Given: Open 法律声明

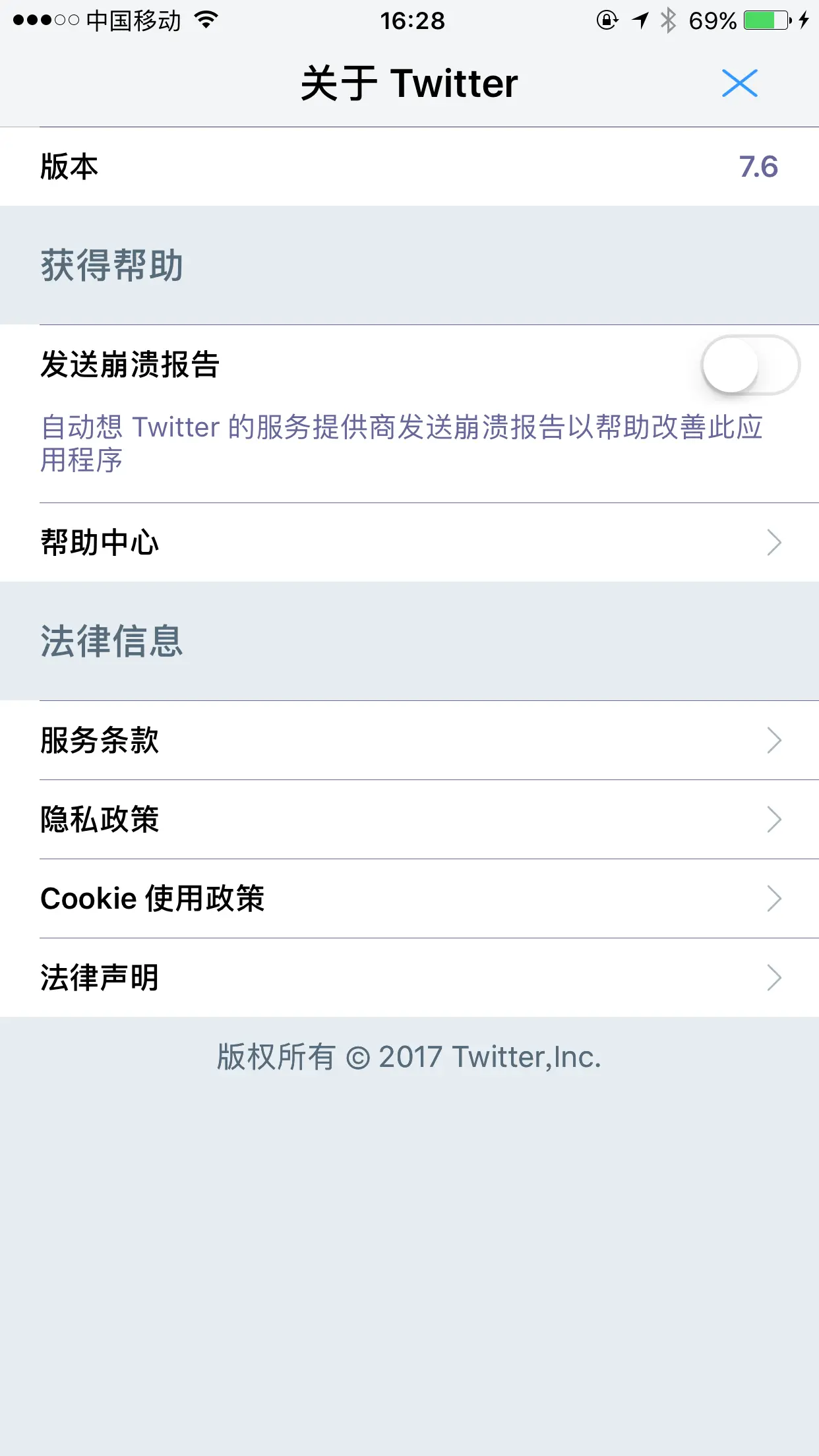Looking at the screenshot, I should coord(409,978).
